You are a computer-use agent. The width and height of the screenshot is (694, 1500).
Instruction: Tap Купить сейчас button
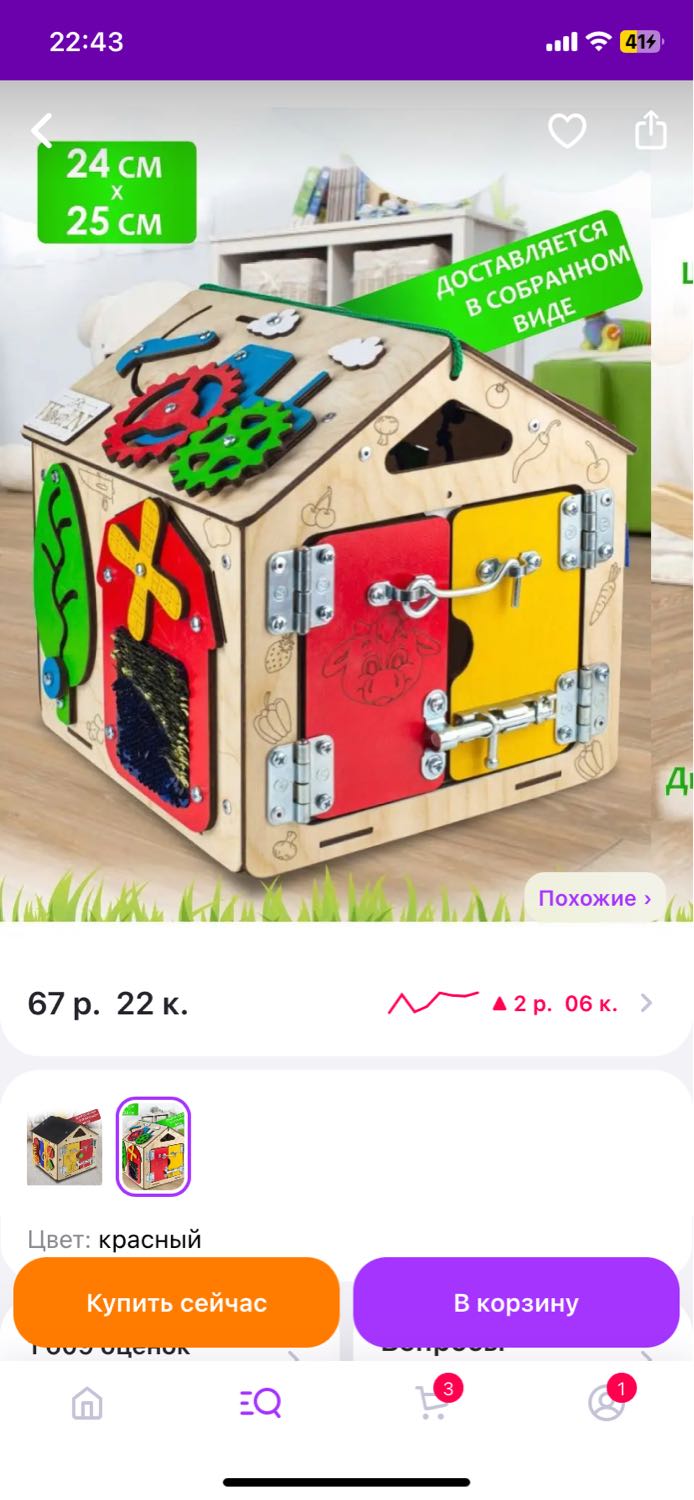point(177,1303)
